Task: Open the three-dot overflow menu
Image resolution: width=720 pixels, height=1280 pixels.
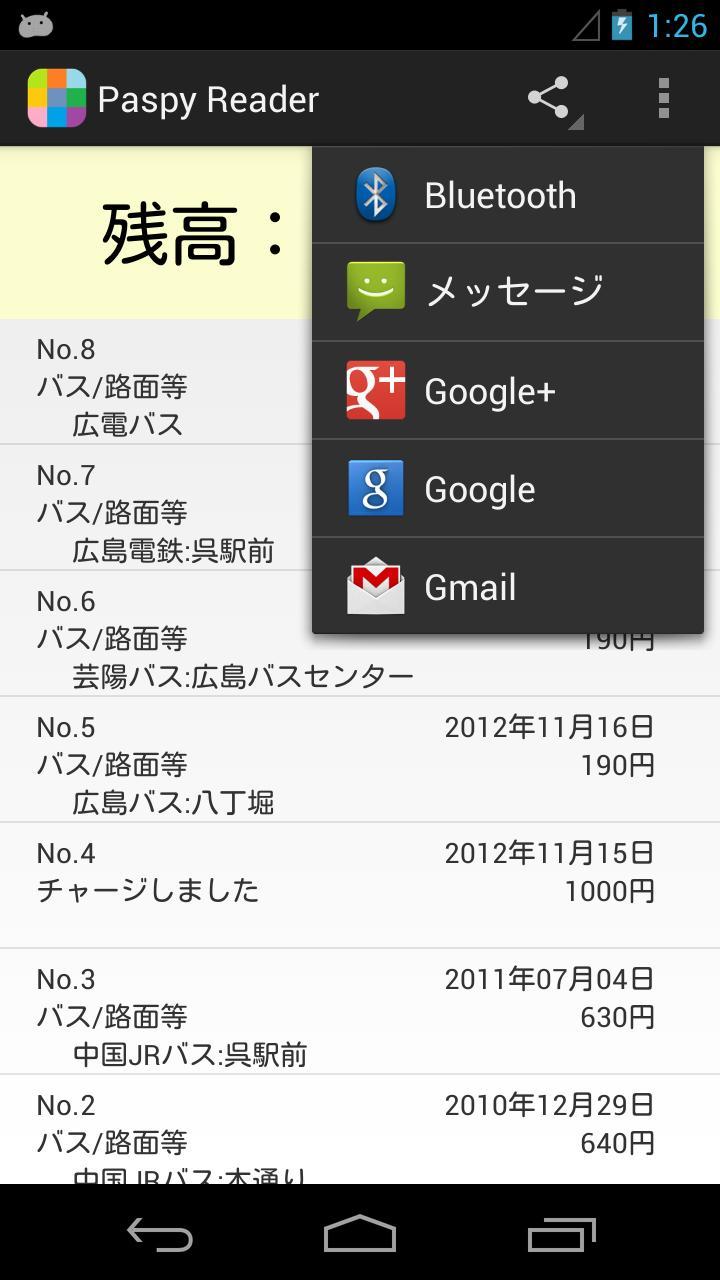Action: (x=662, y=97)
